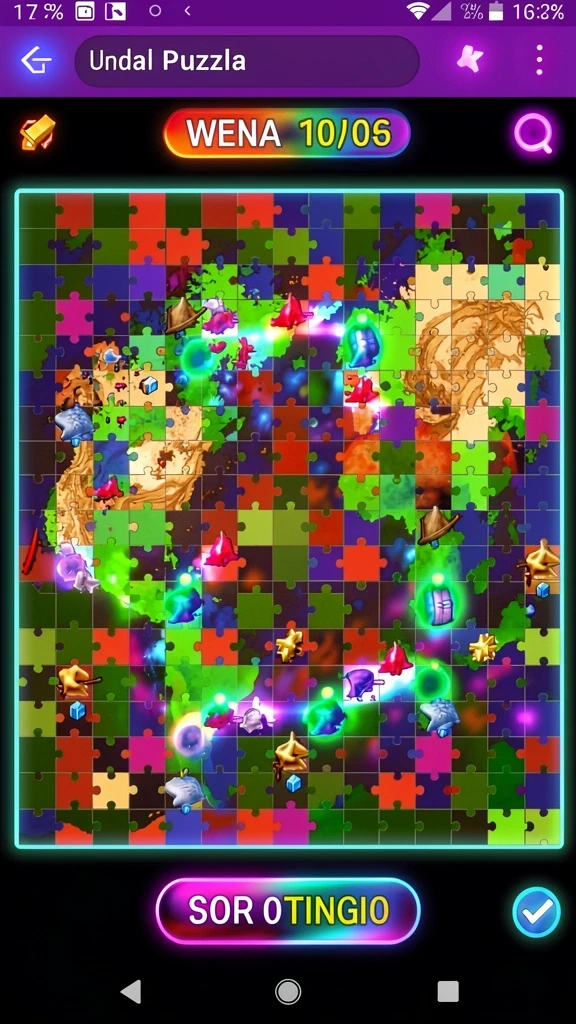Return to the system home screen
The height and width of the screenshot is (1024, 576).
click(x=288, y=991)
